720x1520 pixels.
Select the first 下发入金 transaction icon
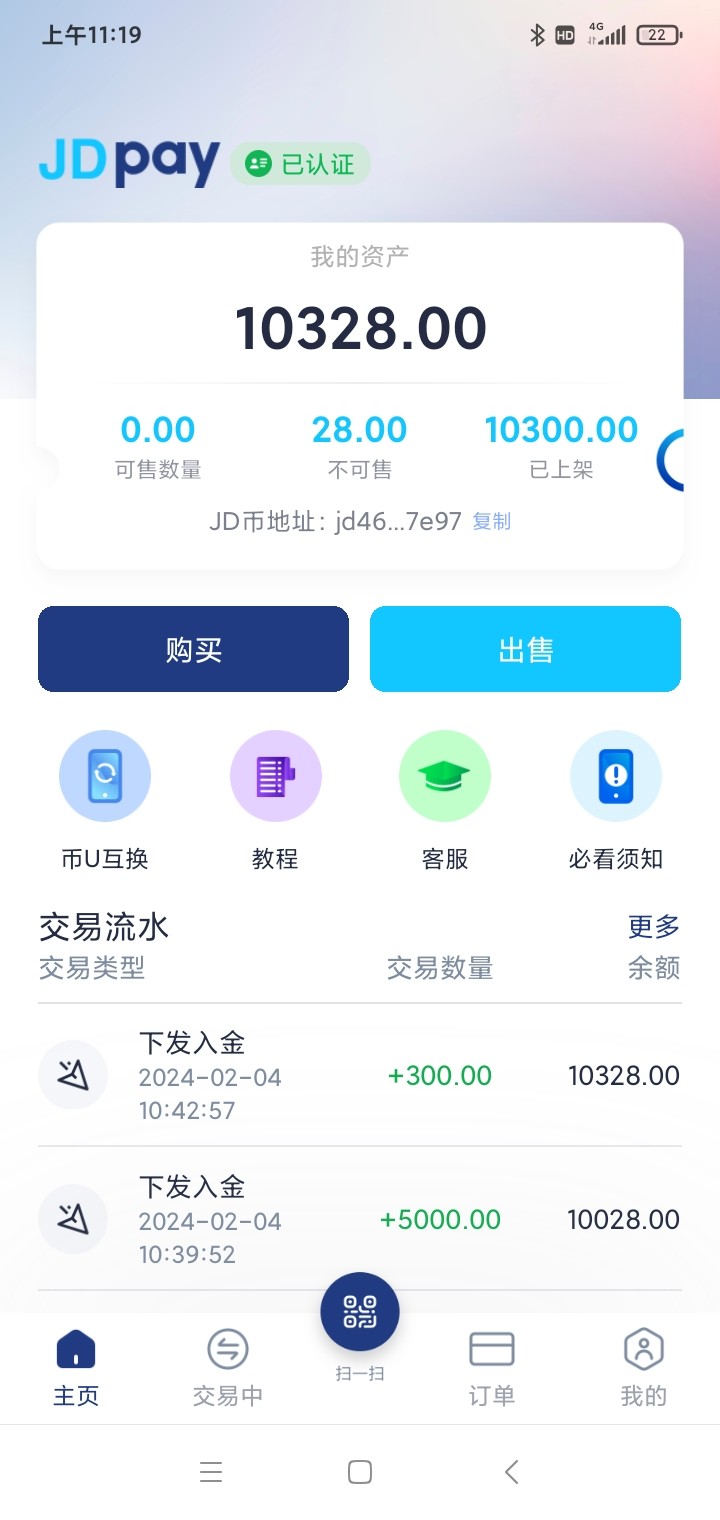tap(73, 1075)
